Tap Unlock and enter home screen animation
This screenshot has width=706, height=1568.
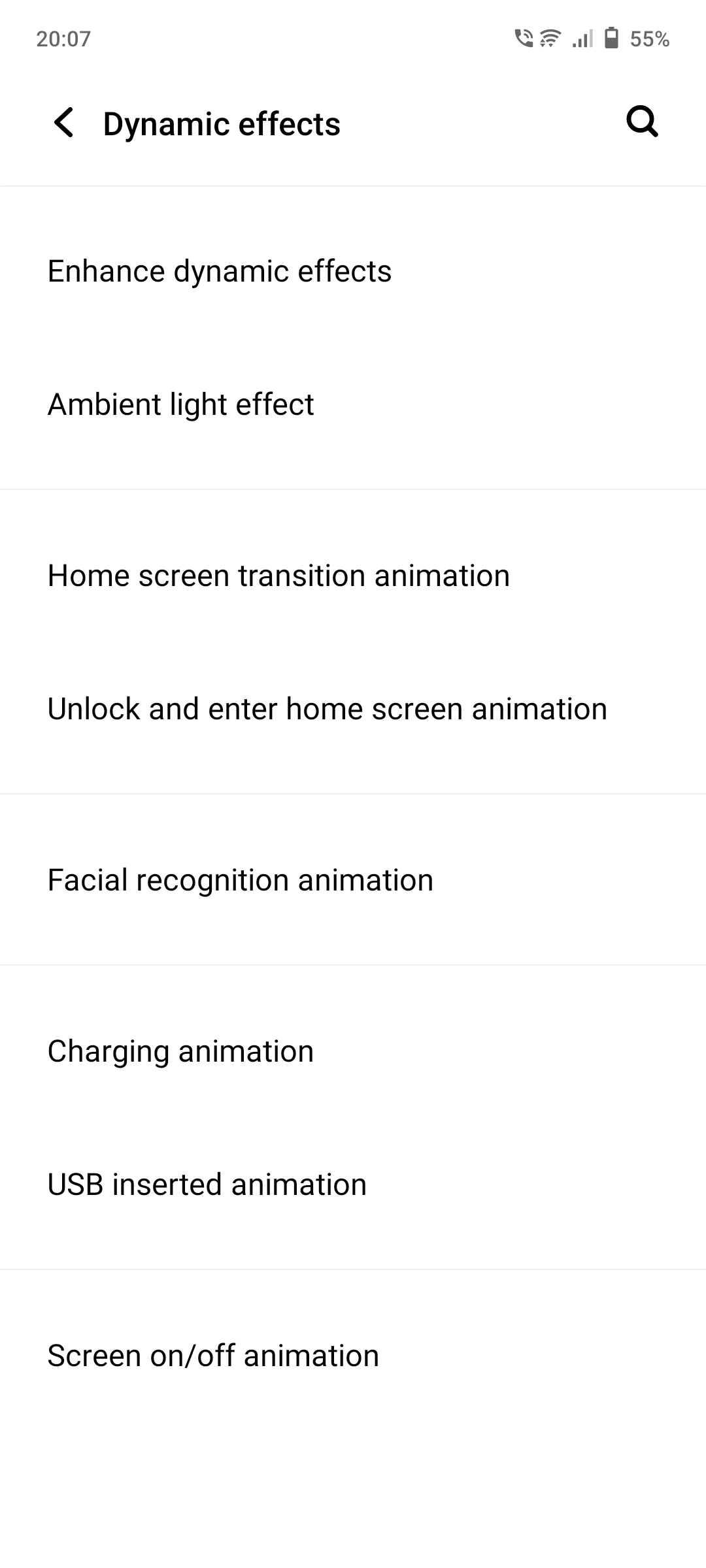tap(327, 709)
